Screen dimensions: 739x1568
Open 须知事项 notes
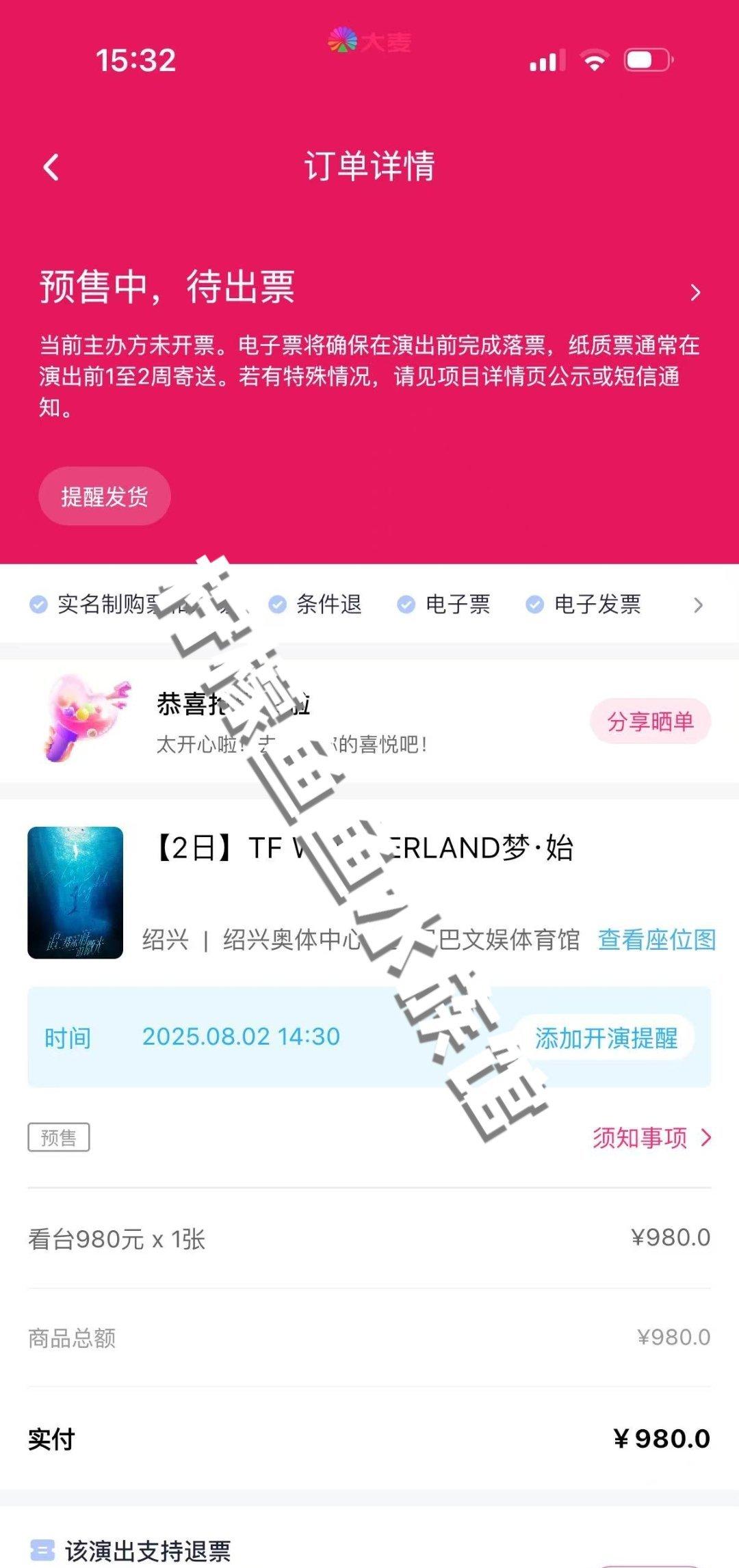652,1138
